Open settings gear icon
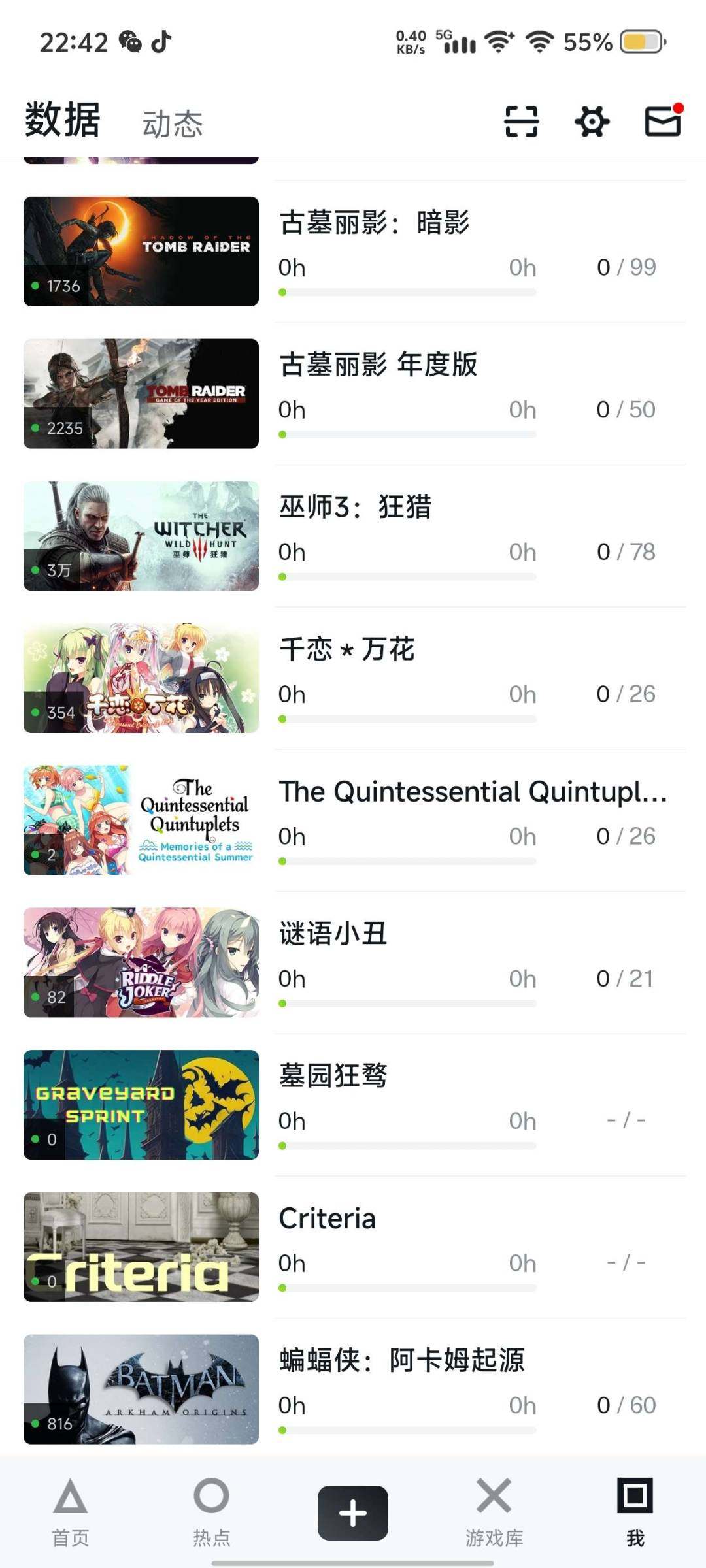 coord(592,122)
